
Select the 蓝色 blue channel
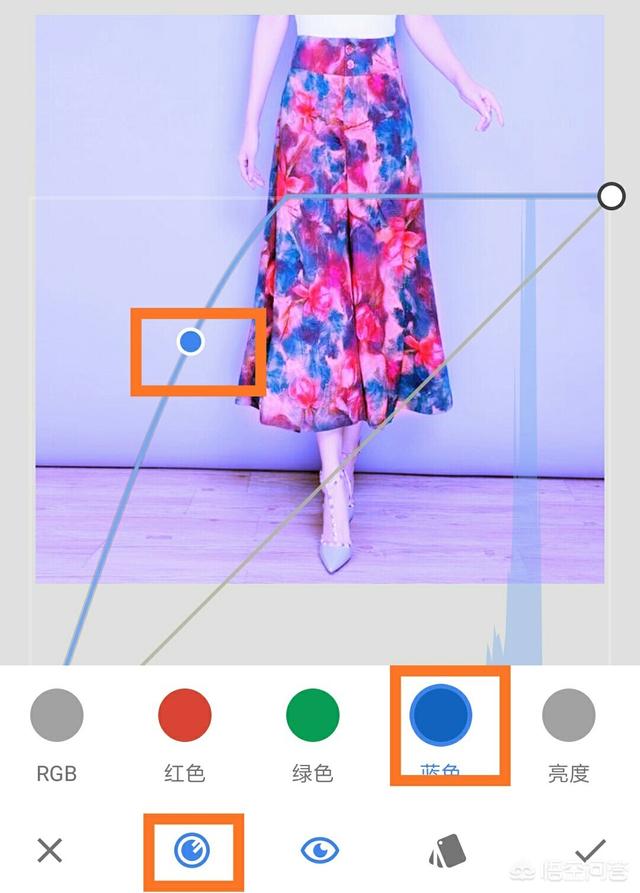click(x=441, y=715)
